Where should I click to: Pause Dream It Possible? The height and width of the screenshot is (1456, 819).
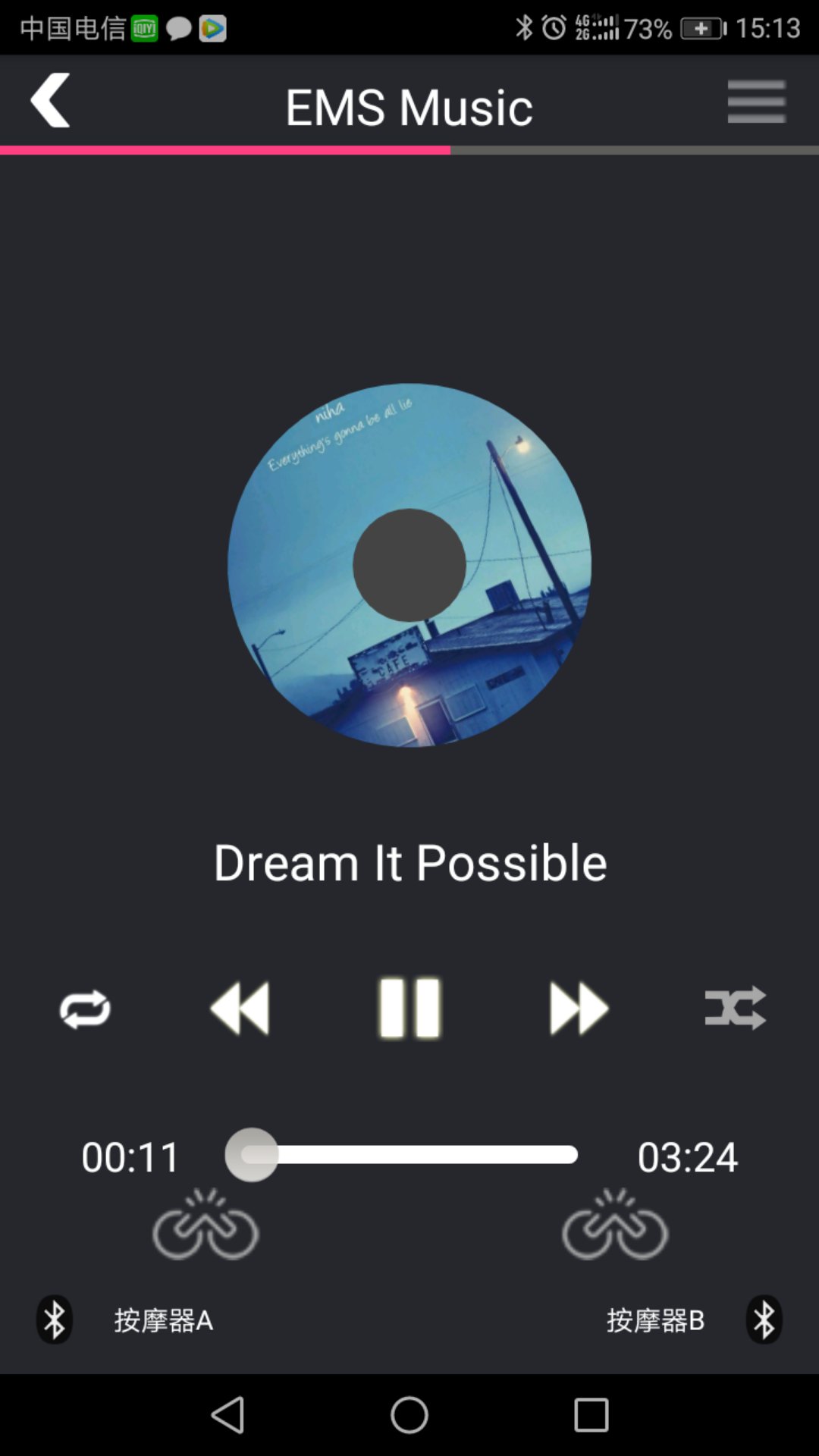(x=409, y=1008)
